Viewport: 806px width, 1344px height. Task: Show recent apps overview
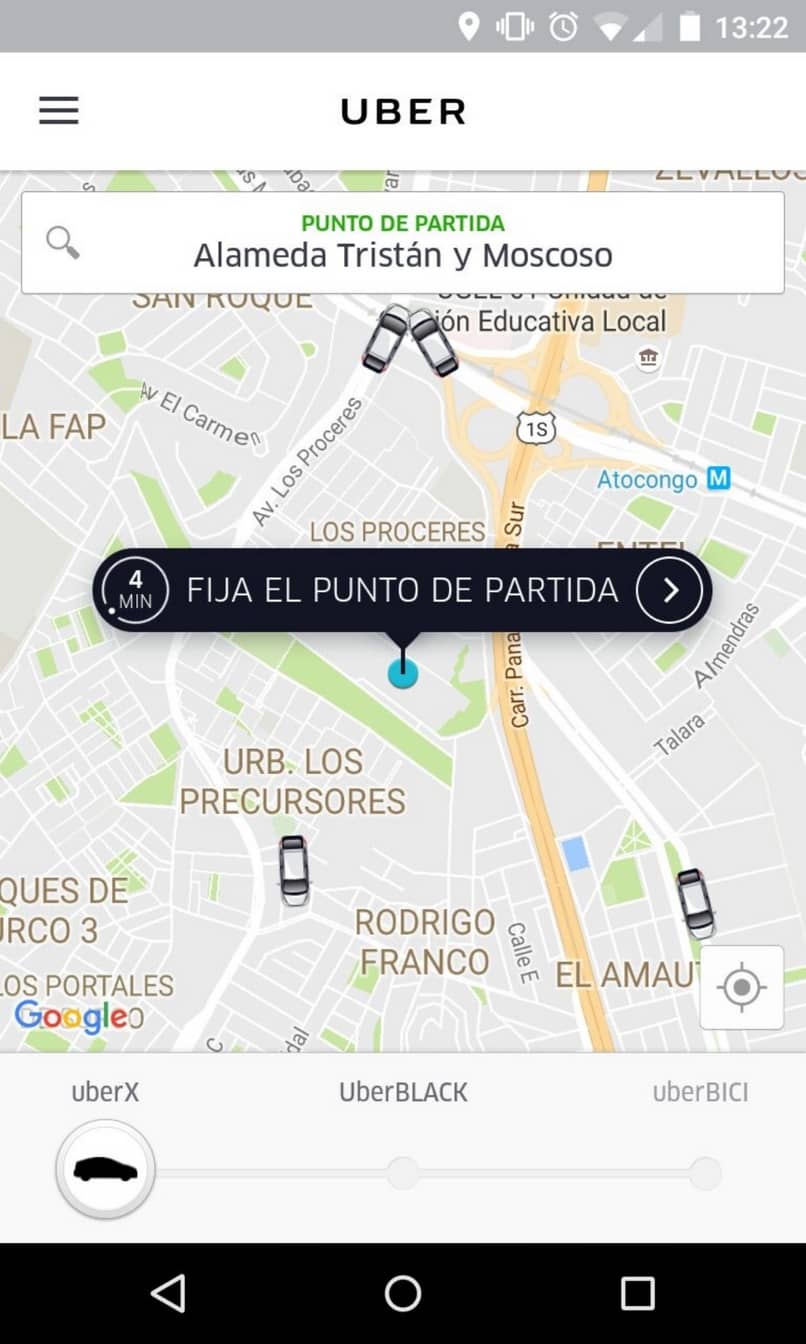(x=637, y=1293)
